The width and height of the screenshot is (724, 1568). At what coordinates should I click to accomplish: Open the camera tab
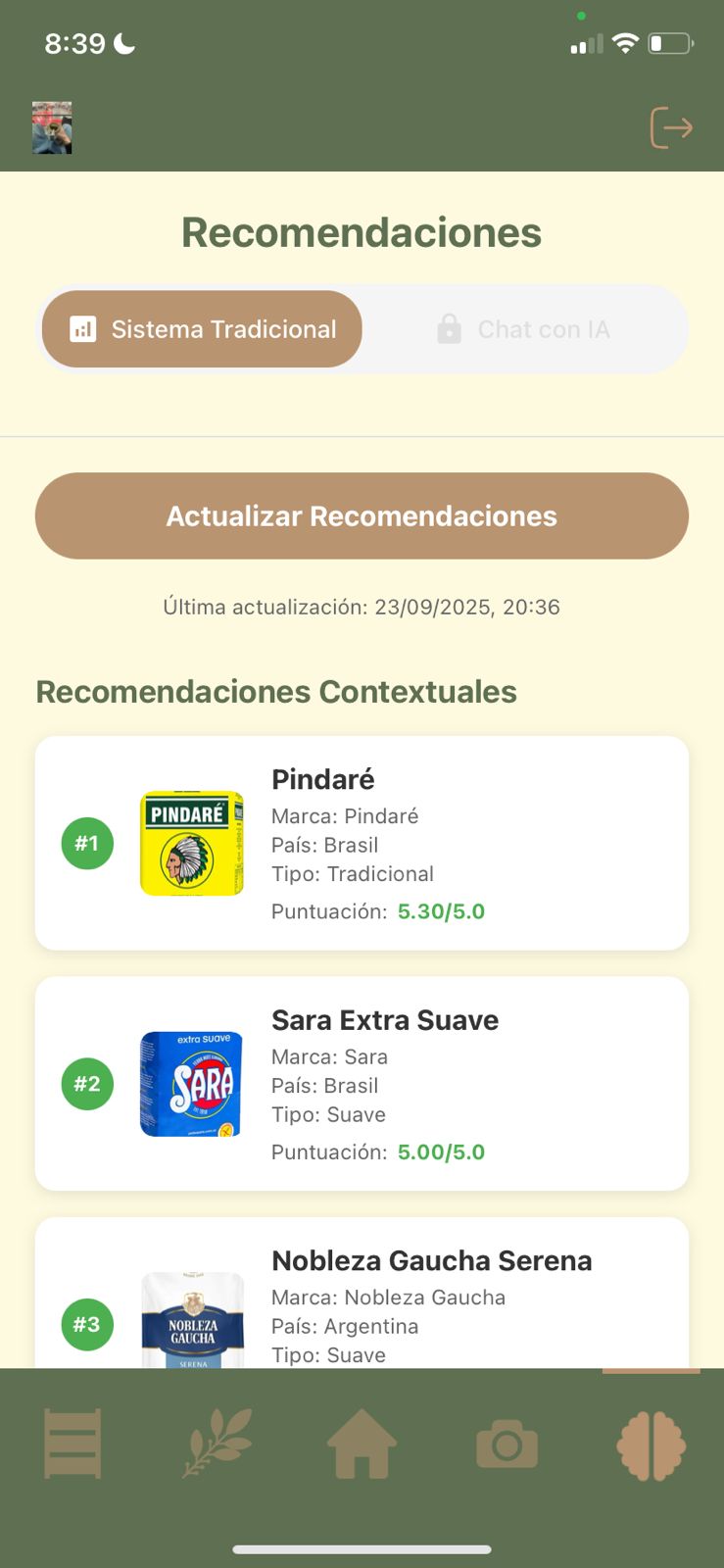507,1445
